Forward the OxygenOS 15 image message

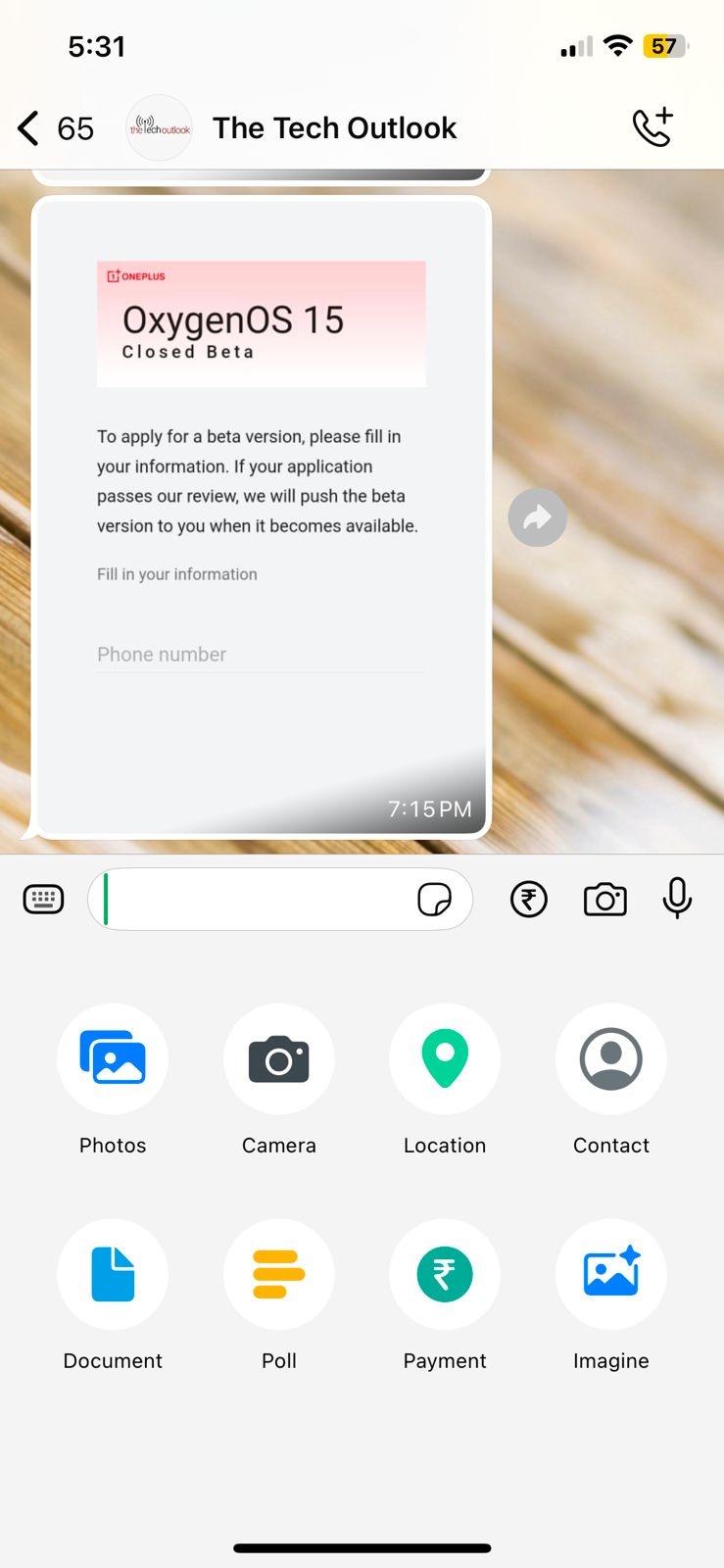coord(538,517)
